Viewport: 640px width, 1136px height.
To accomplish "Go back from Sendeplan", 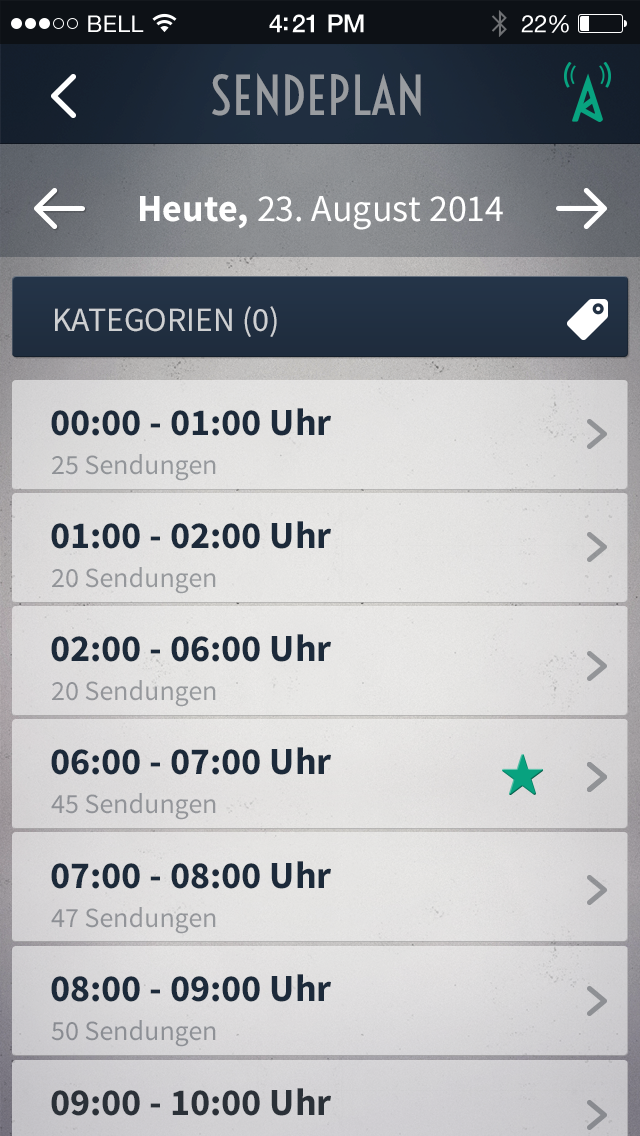I will 63,96.
